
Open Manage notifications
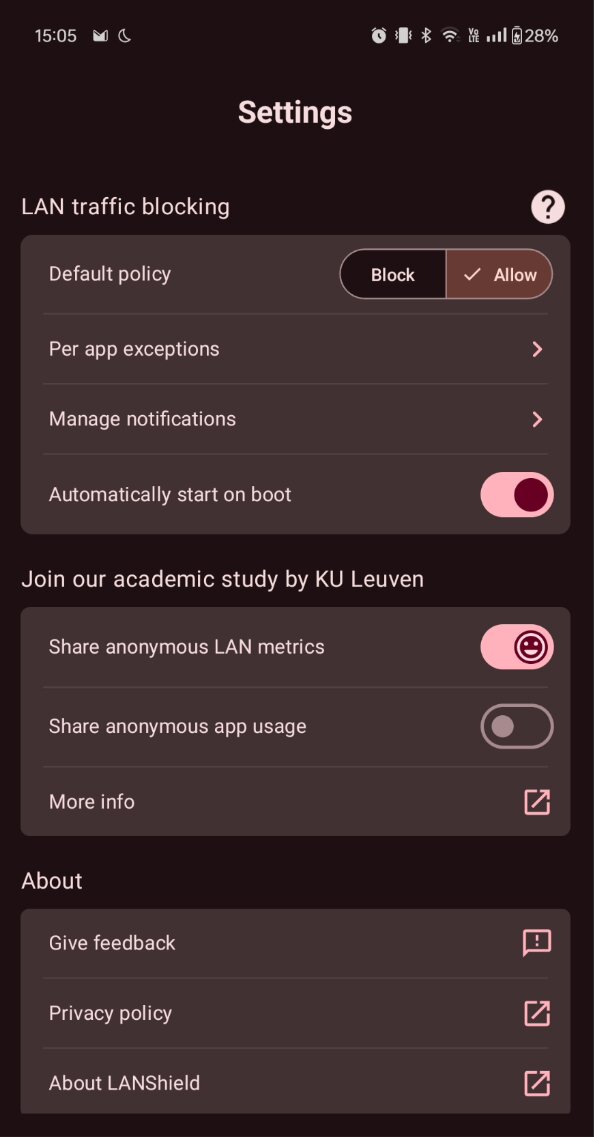[295, 419]
